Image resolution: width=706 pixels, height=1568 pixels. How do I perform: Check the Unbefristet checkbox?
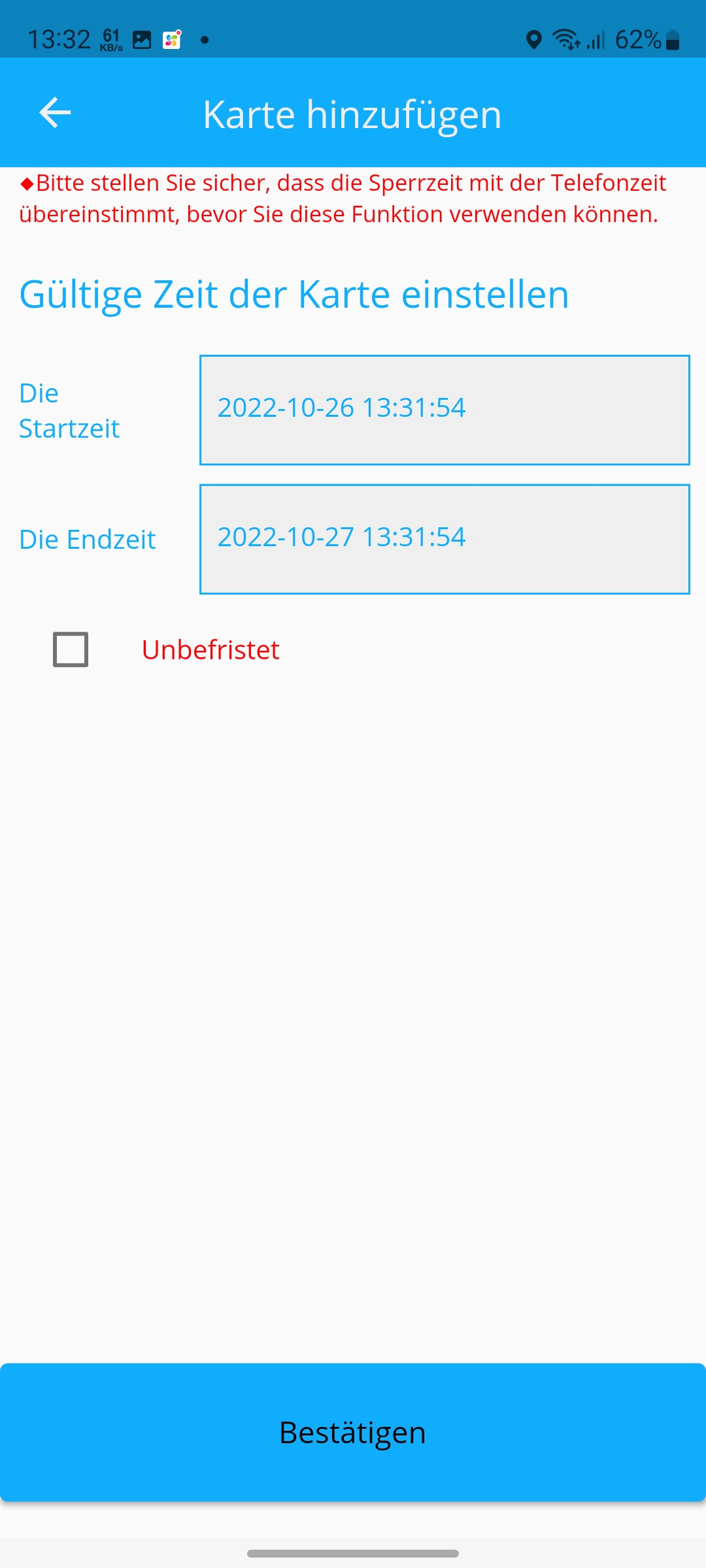[71, 649]
